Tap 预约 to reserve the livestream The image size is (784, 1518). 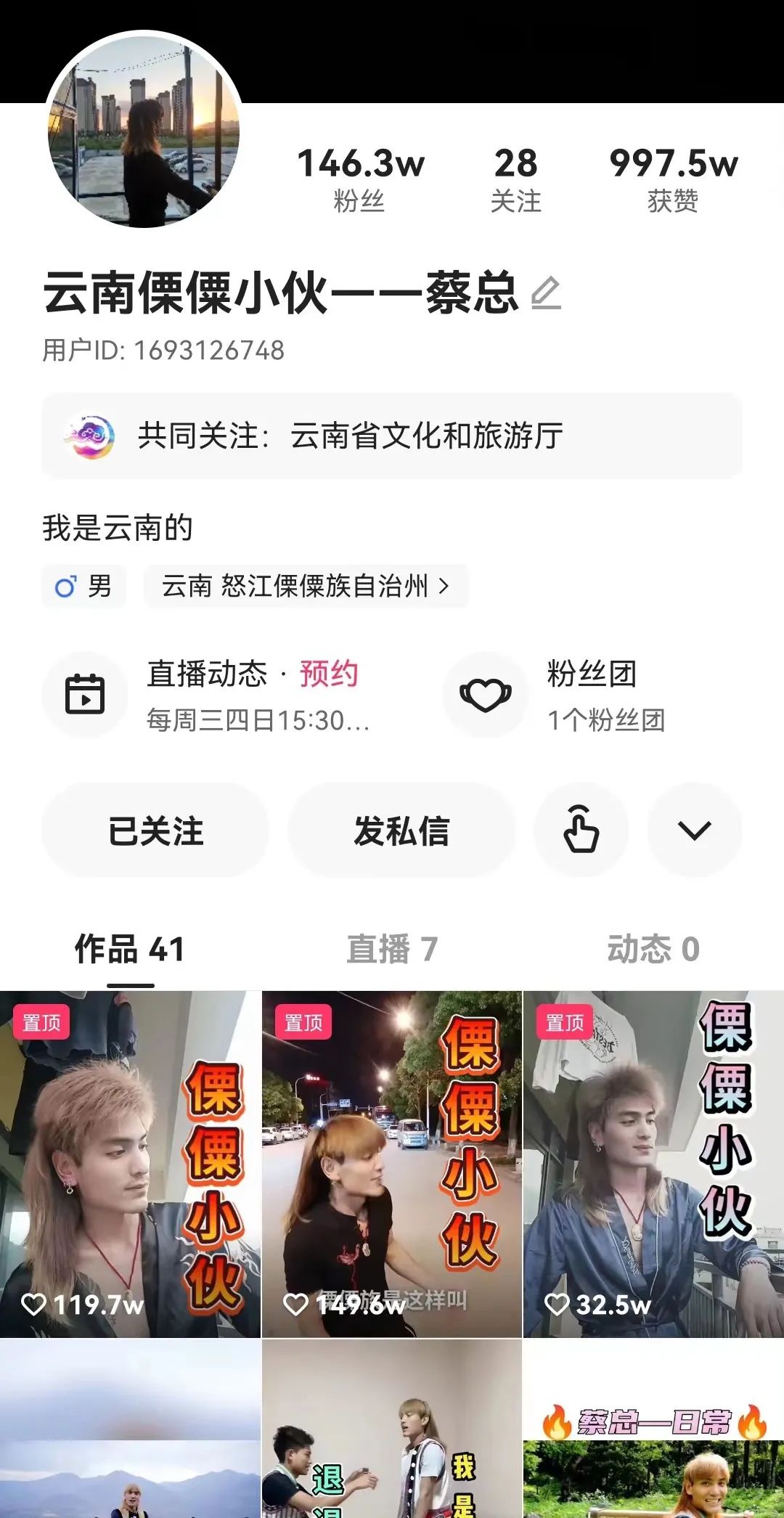(328, 674)
